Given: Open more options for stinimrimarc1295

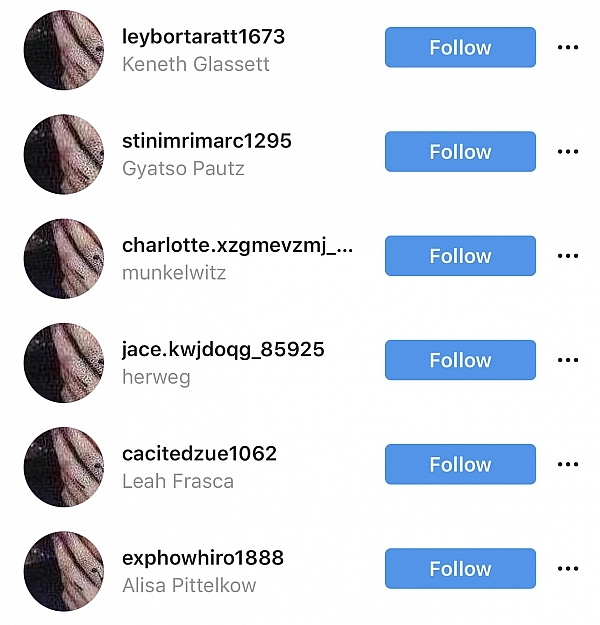Looking at the screenshot, I should (568, 152).
